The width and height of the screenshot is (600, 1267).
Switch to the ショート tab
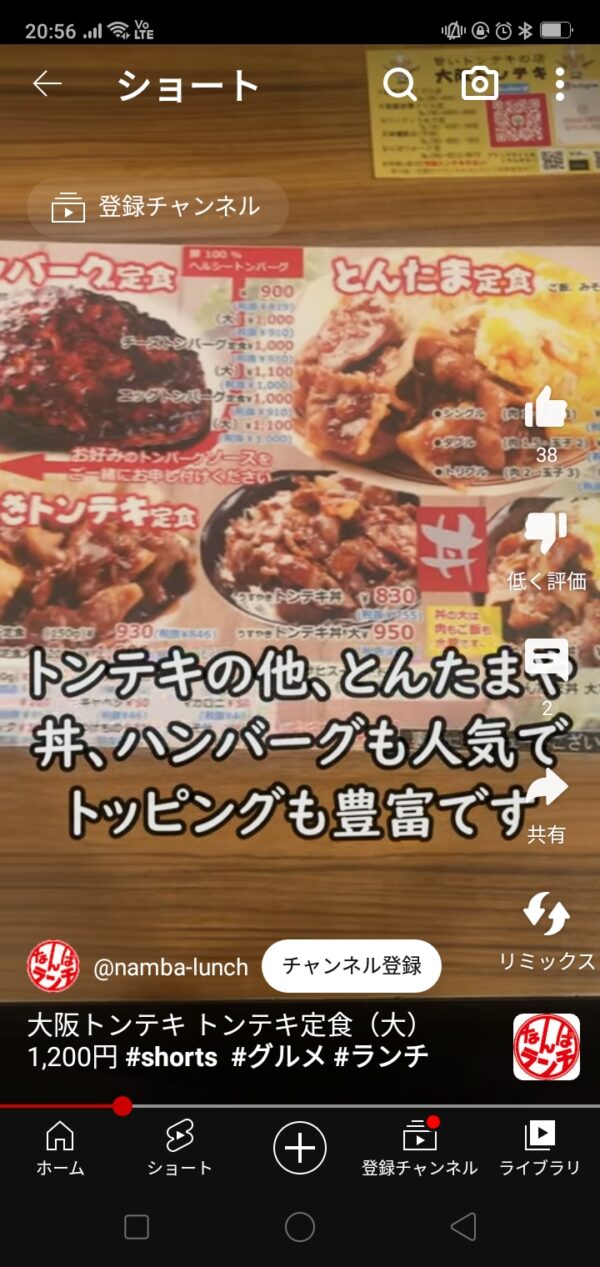(180, 1147)
